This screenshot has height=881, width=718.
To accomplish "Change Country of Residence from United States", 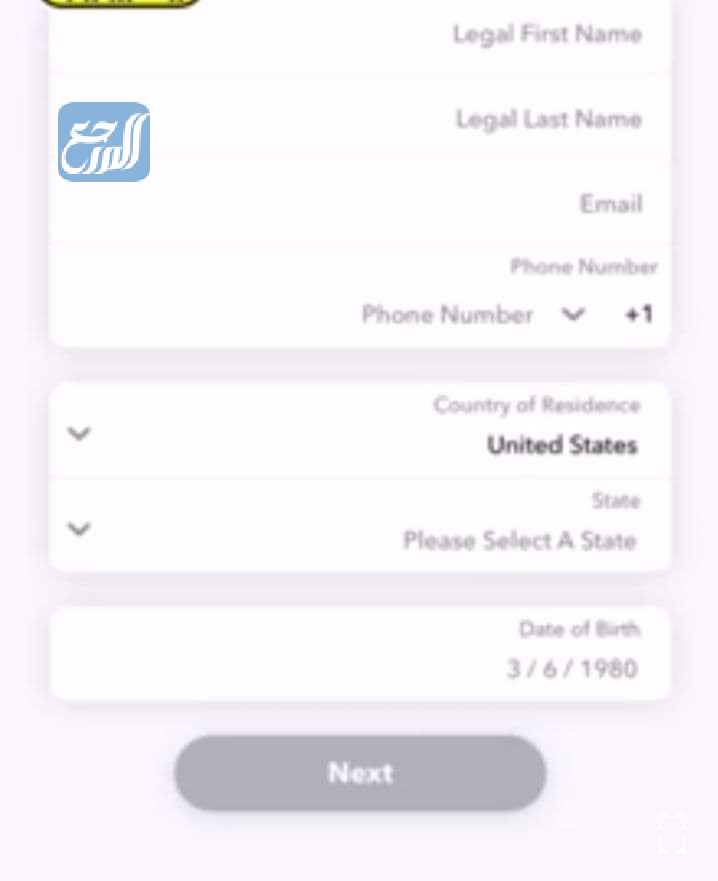I will (360, 432).
